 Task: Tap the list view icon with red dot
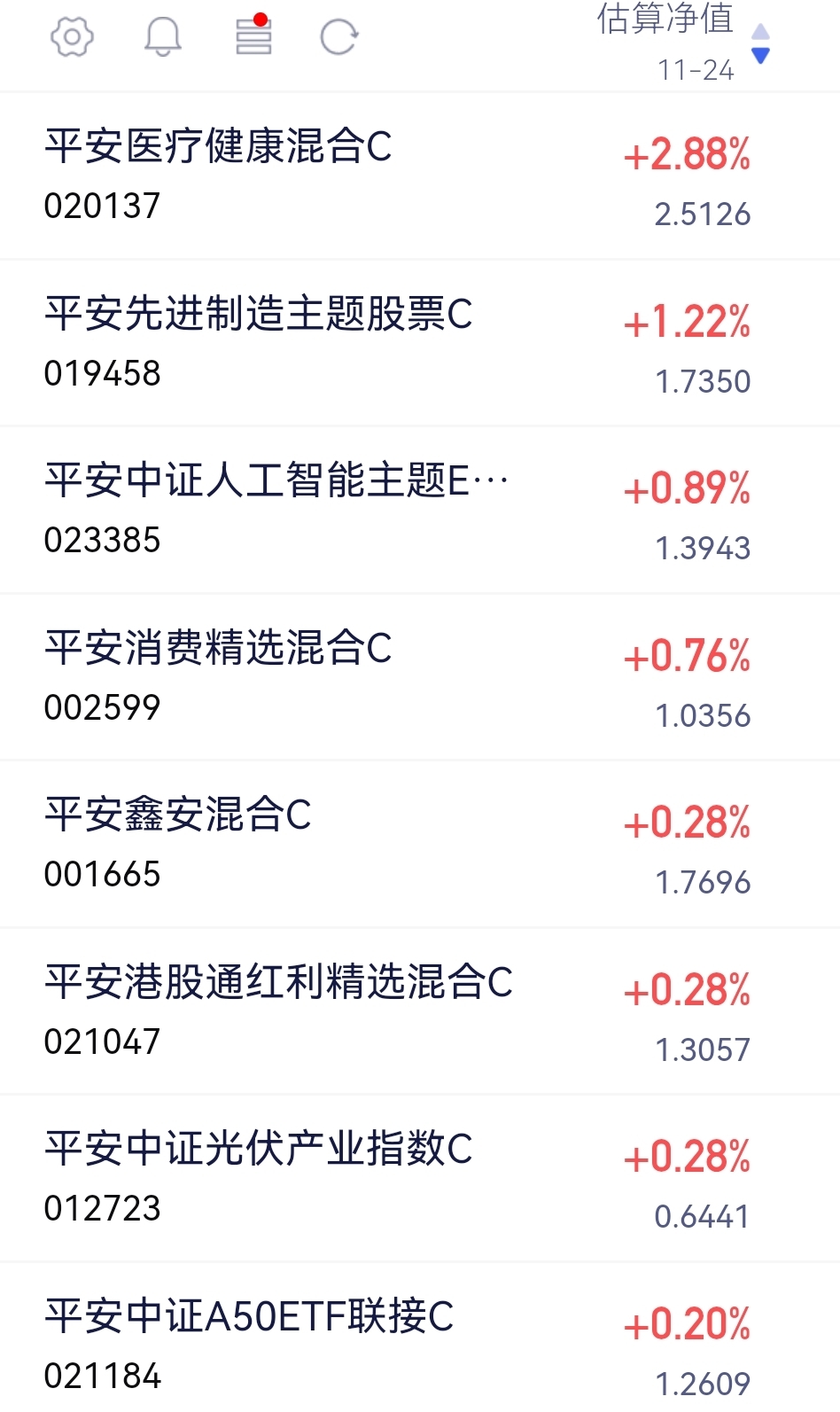pyautogui.click(x=253, y=35)
